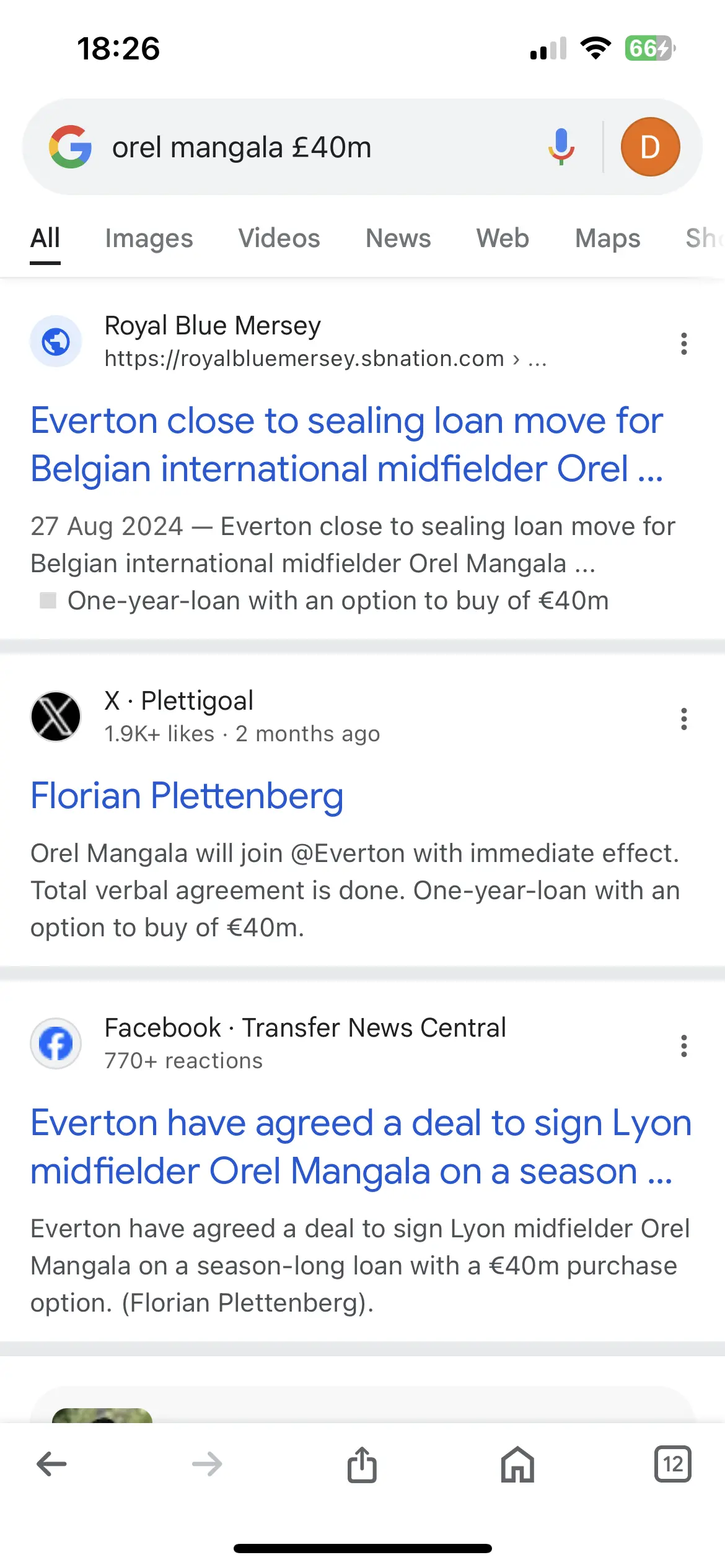
Task: Open more options for Transfer News Central result
Action: 683,1046
